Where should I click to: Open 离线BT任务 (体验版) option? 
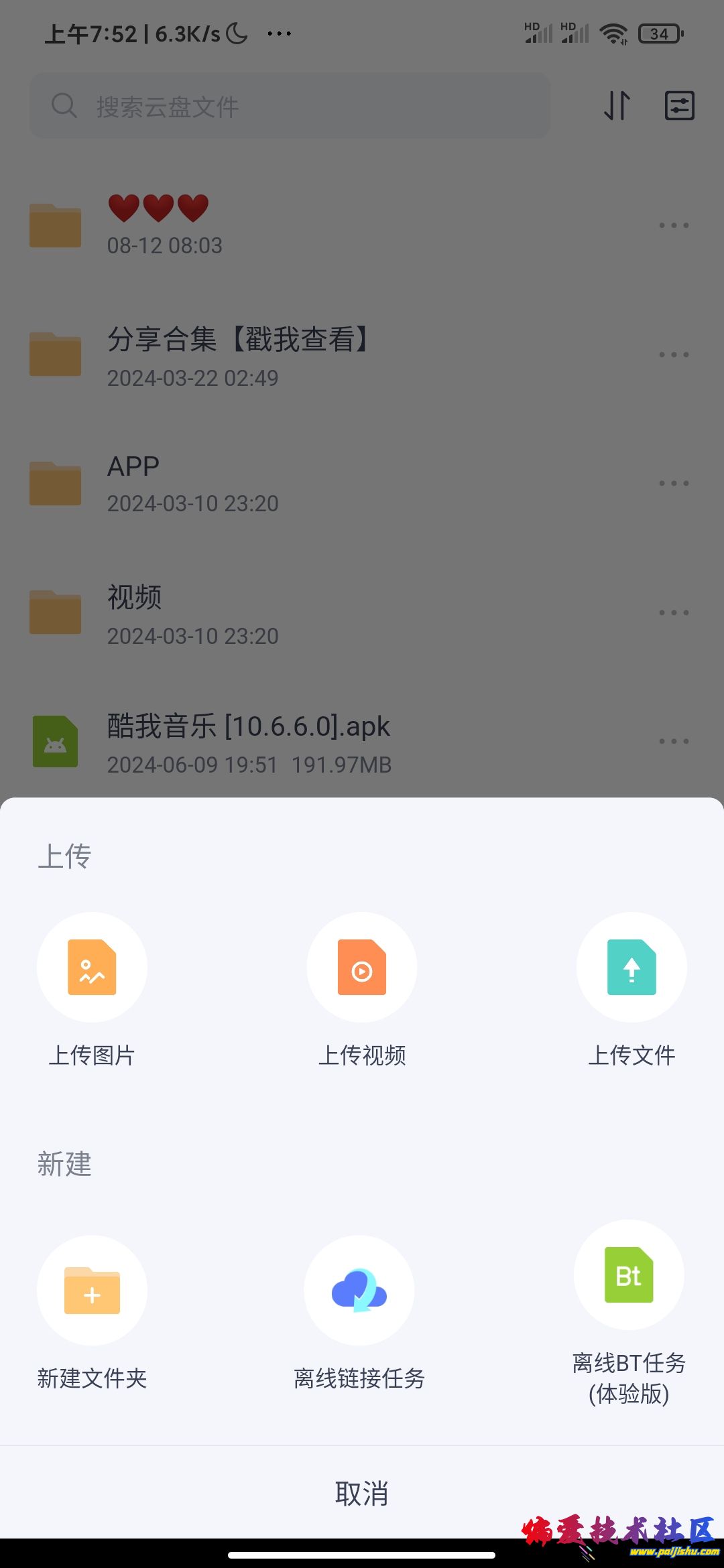[x=629, y=1275]
